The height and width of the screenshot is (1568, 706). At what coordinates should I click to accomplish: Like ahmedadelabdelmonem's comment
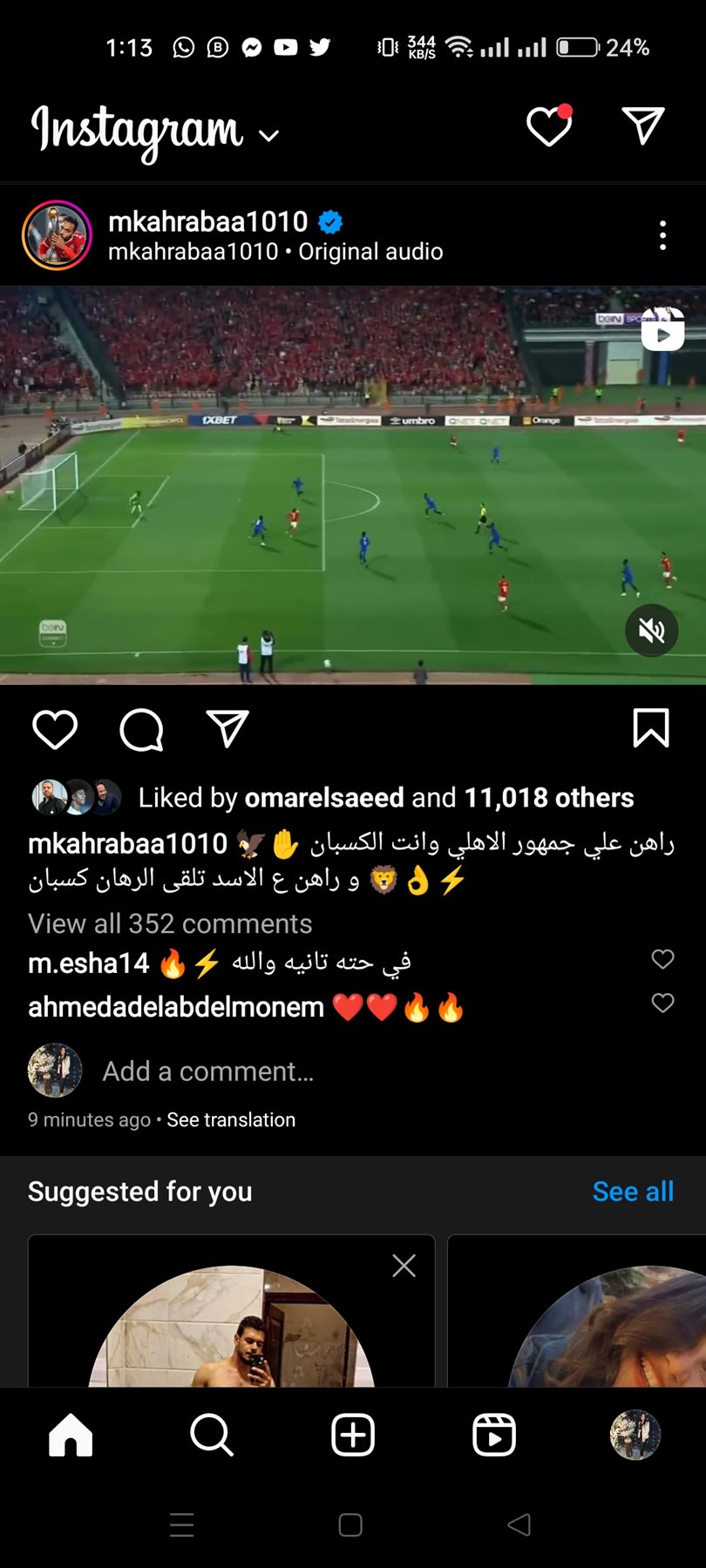pos(662,1003)
